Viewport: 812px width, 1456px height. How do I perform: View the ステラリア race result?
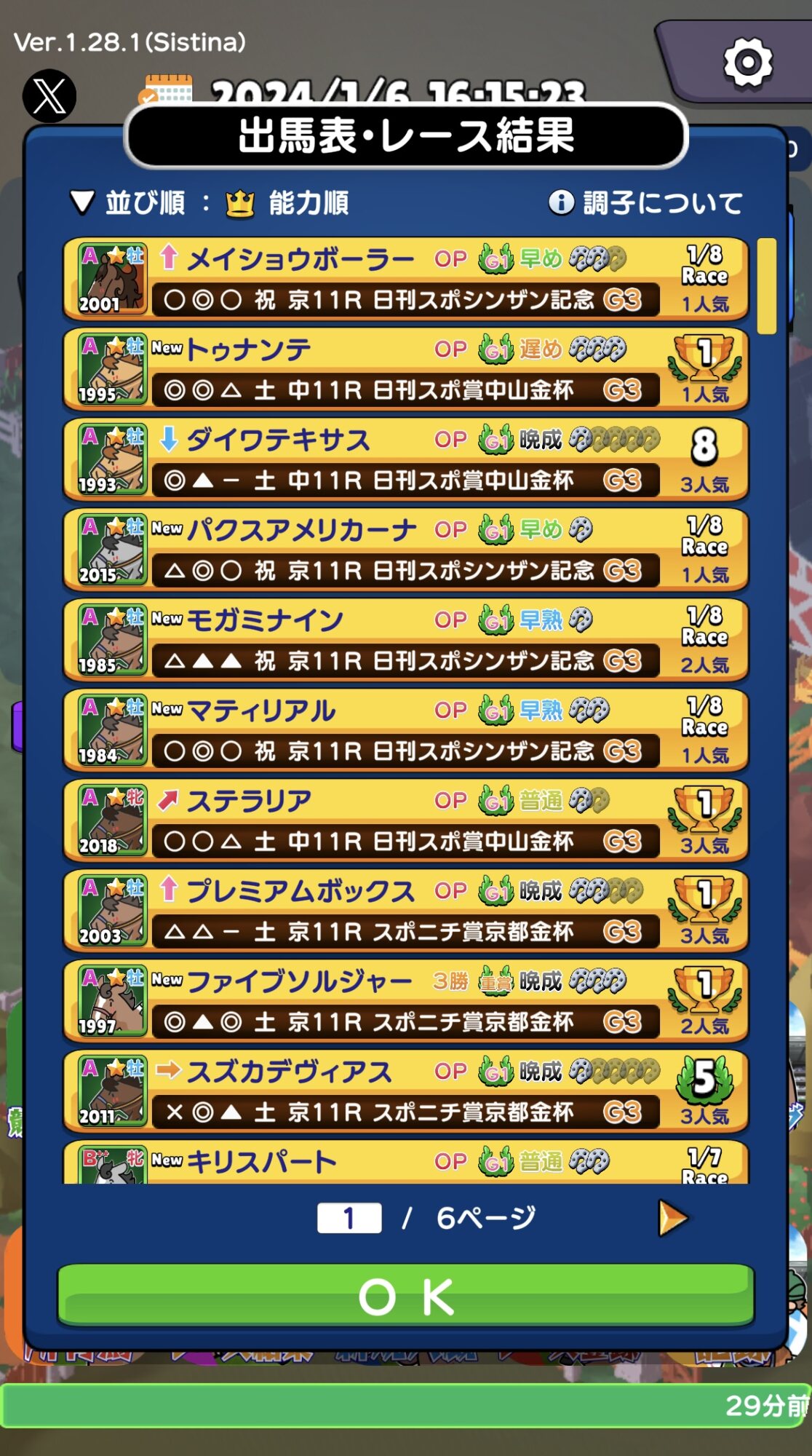click(x=406, y=821)
